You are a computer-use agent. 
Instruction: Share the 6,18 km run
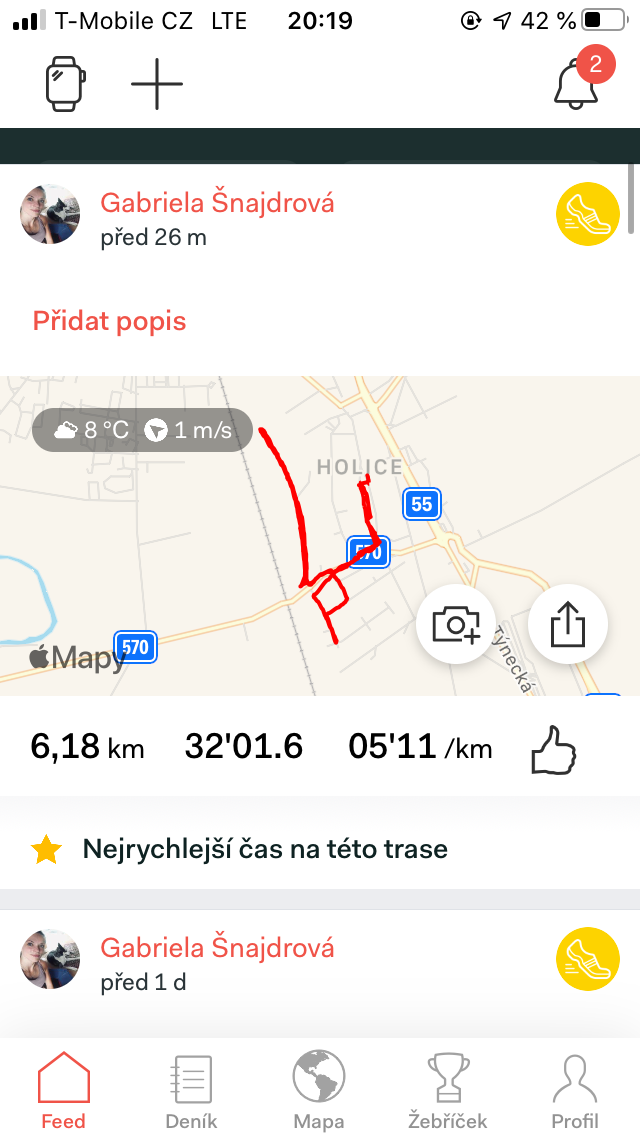(x=568, y=624)
